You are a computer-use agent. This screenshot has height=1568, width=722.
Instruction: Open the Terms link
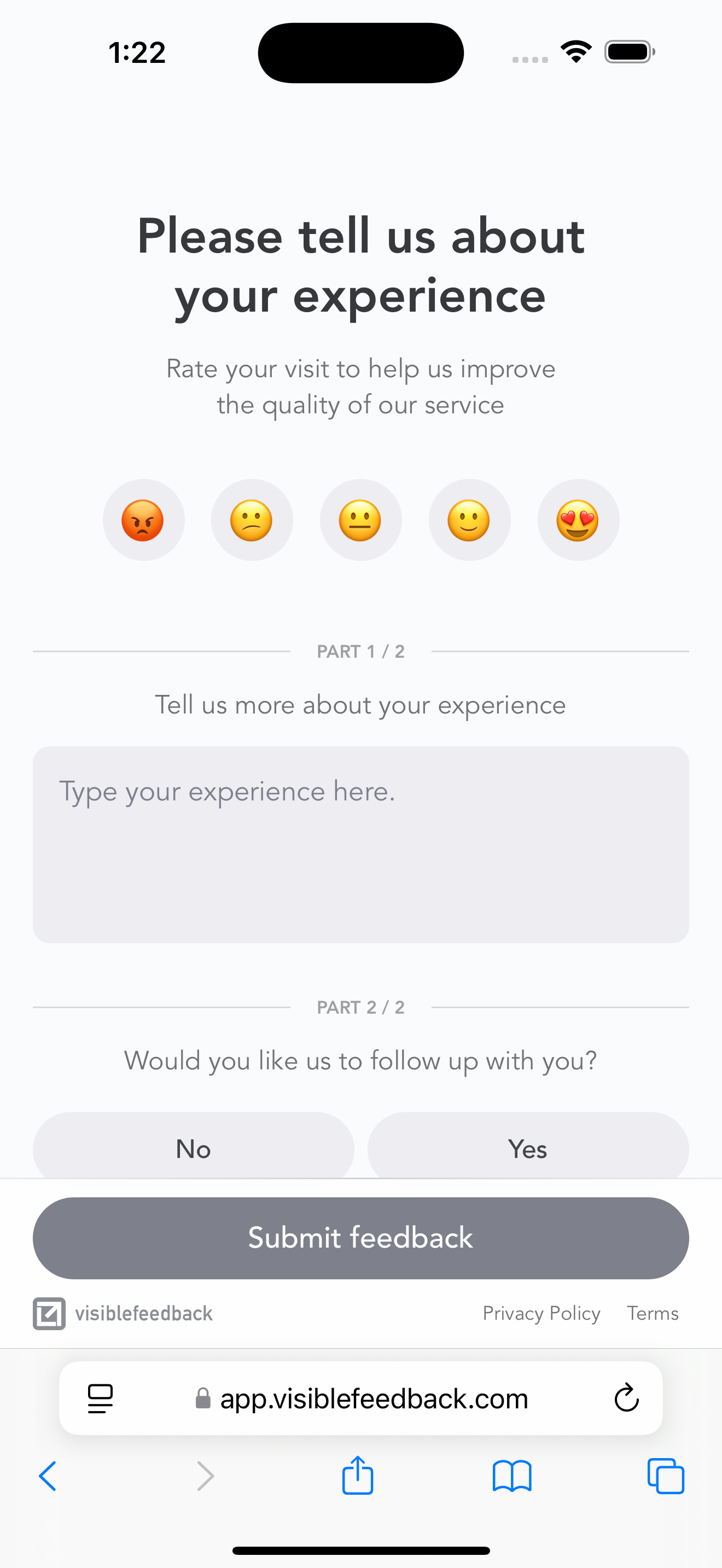click(x=653, y=1313)
